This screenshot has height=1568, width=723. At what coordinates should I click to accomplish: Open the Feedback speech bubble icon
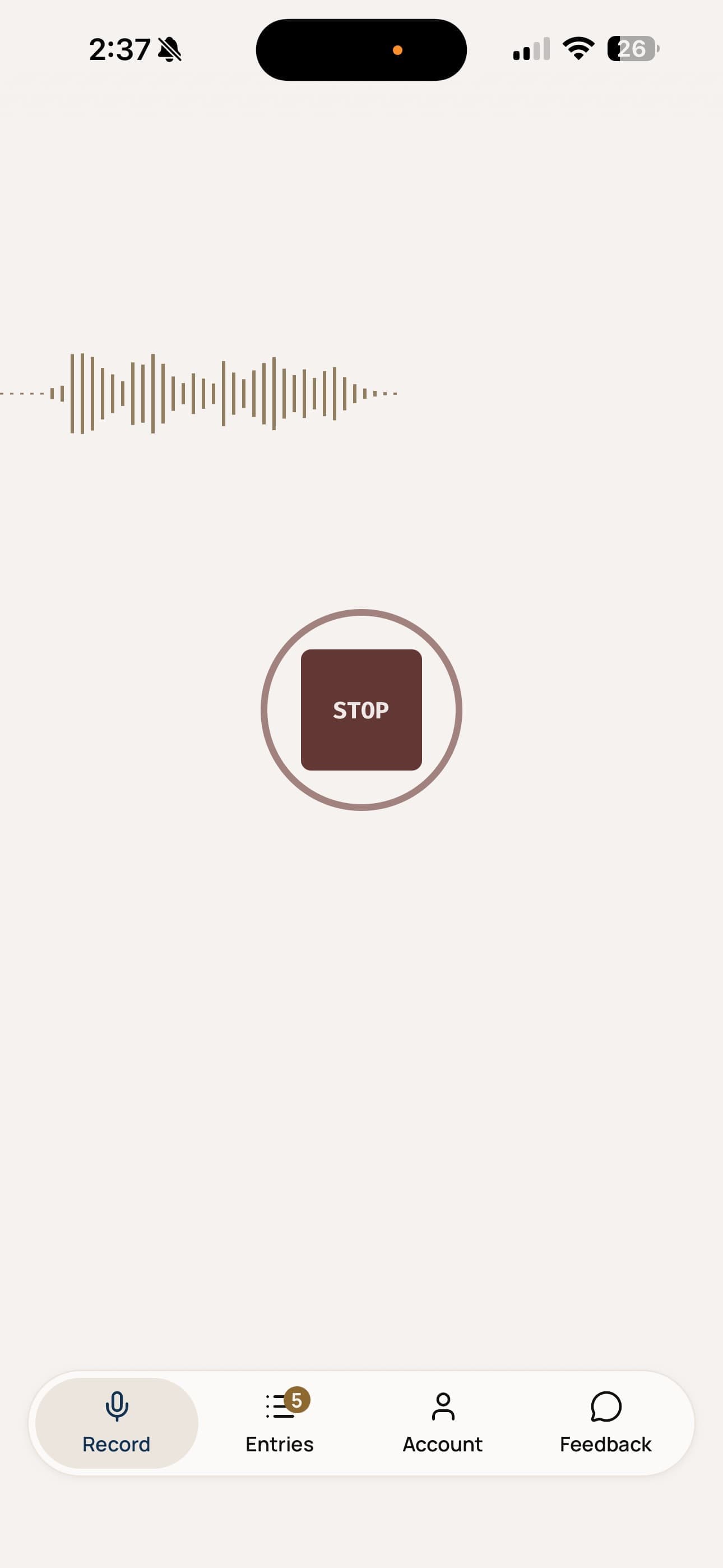click(604, 1406)
